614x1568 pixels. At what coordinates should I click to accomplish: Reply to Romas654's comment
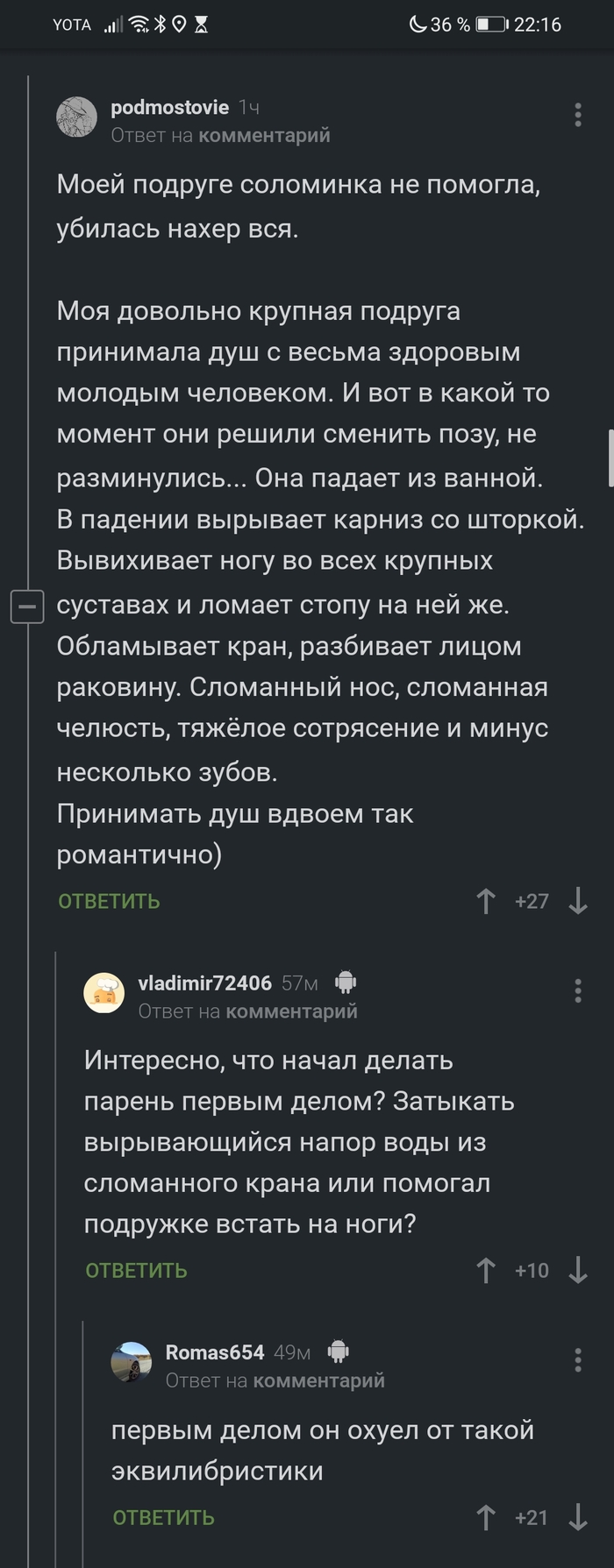click(163, 1517)
